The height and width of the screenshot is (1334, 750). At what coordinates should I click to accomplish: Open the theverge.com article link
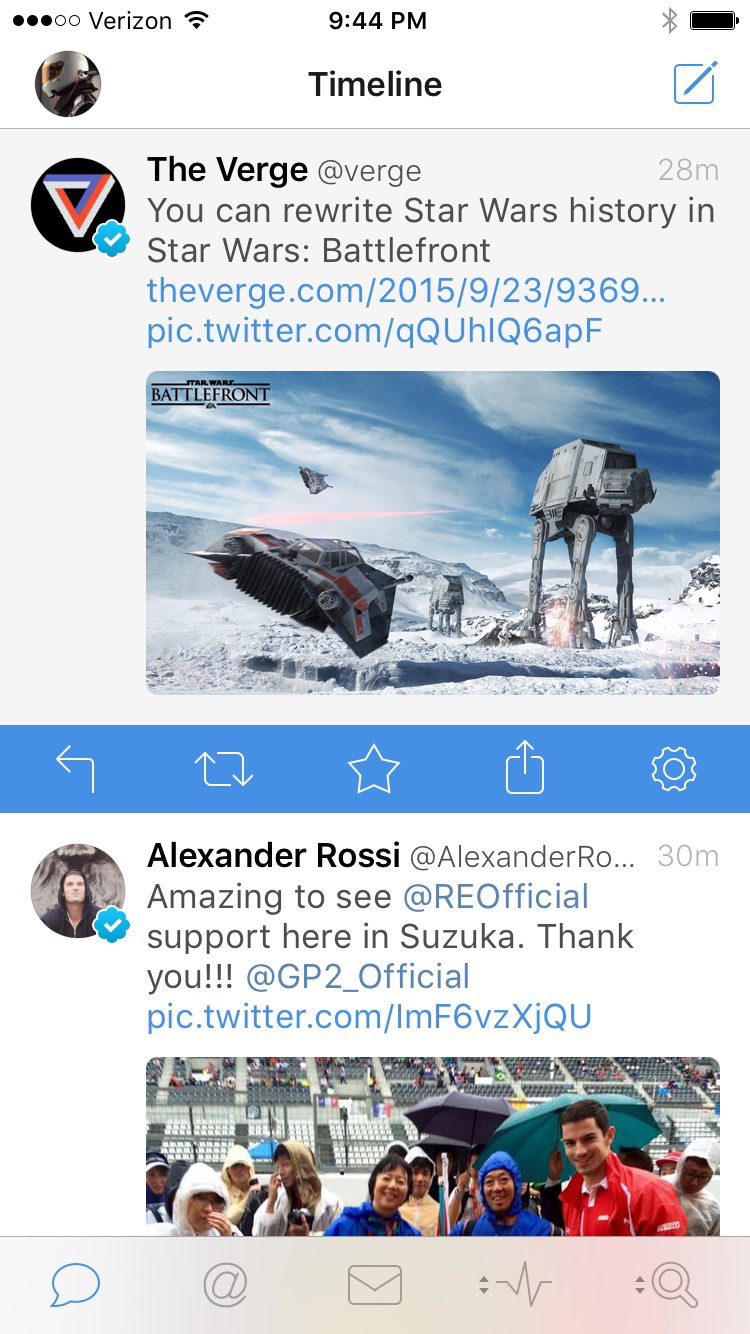click(x=405, y=291)
